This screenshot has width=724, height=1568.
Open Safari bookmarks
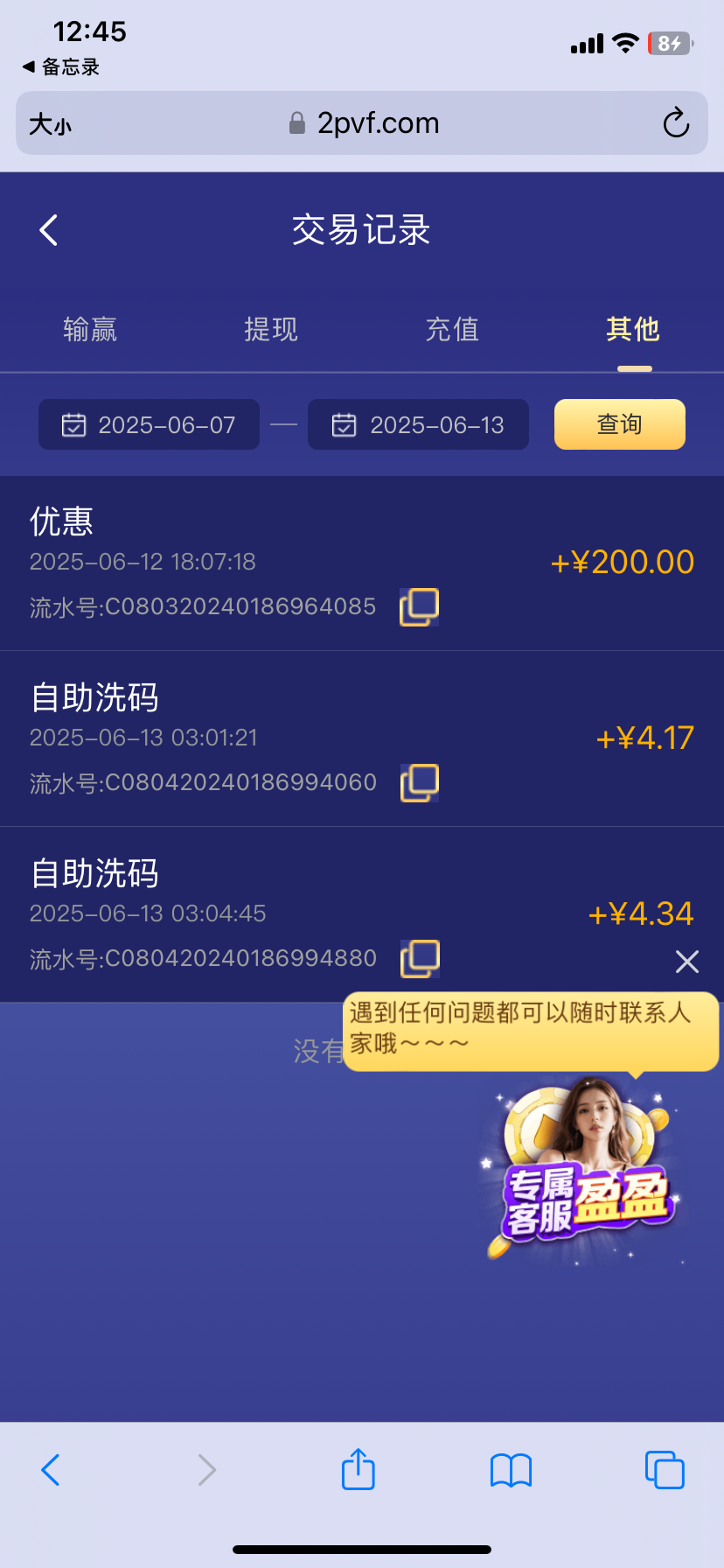tap(511, 1470)
